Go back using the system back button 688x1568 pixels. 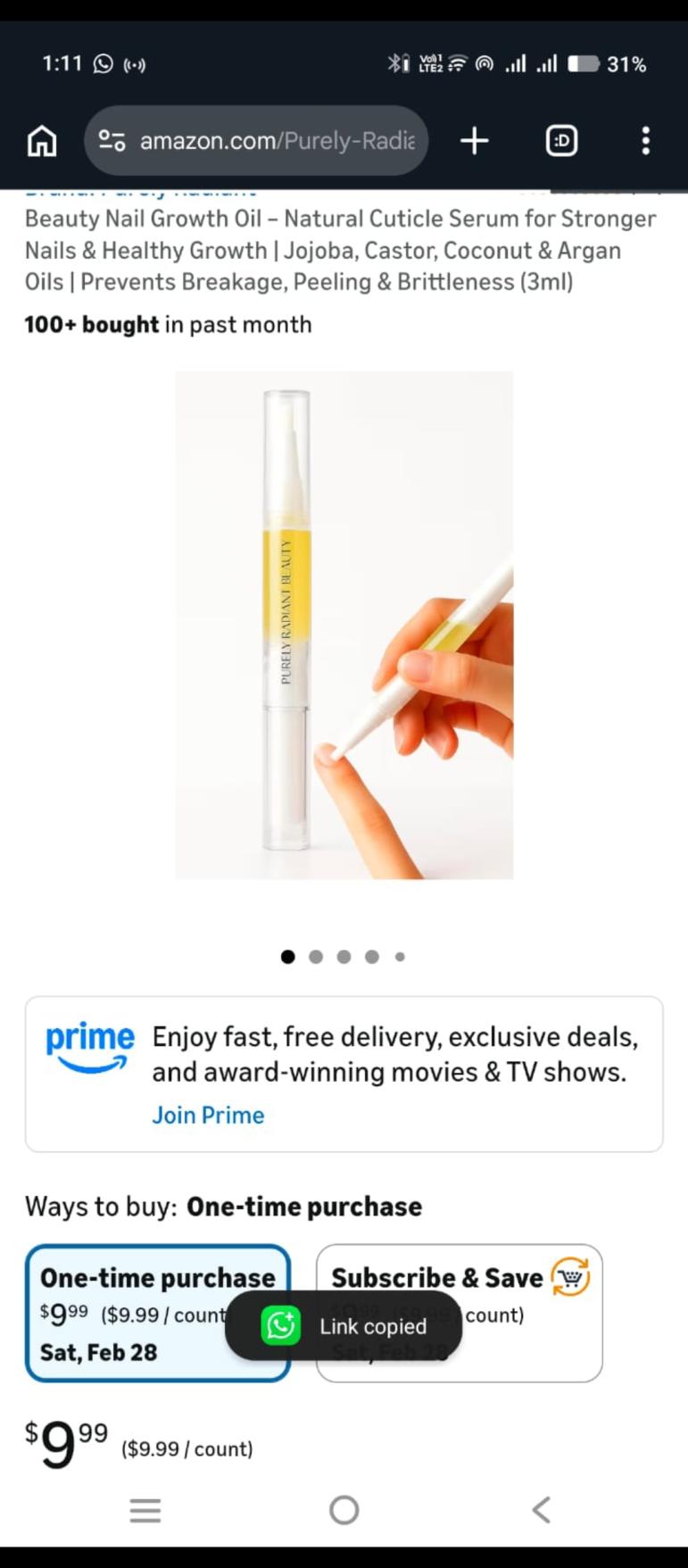541,1510
